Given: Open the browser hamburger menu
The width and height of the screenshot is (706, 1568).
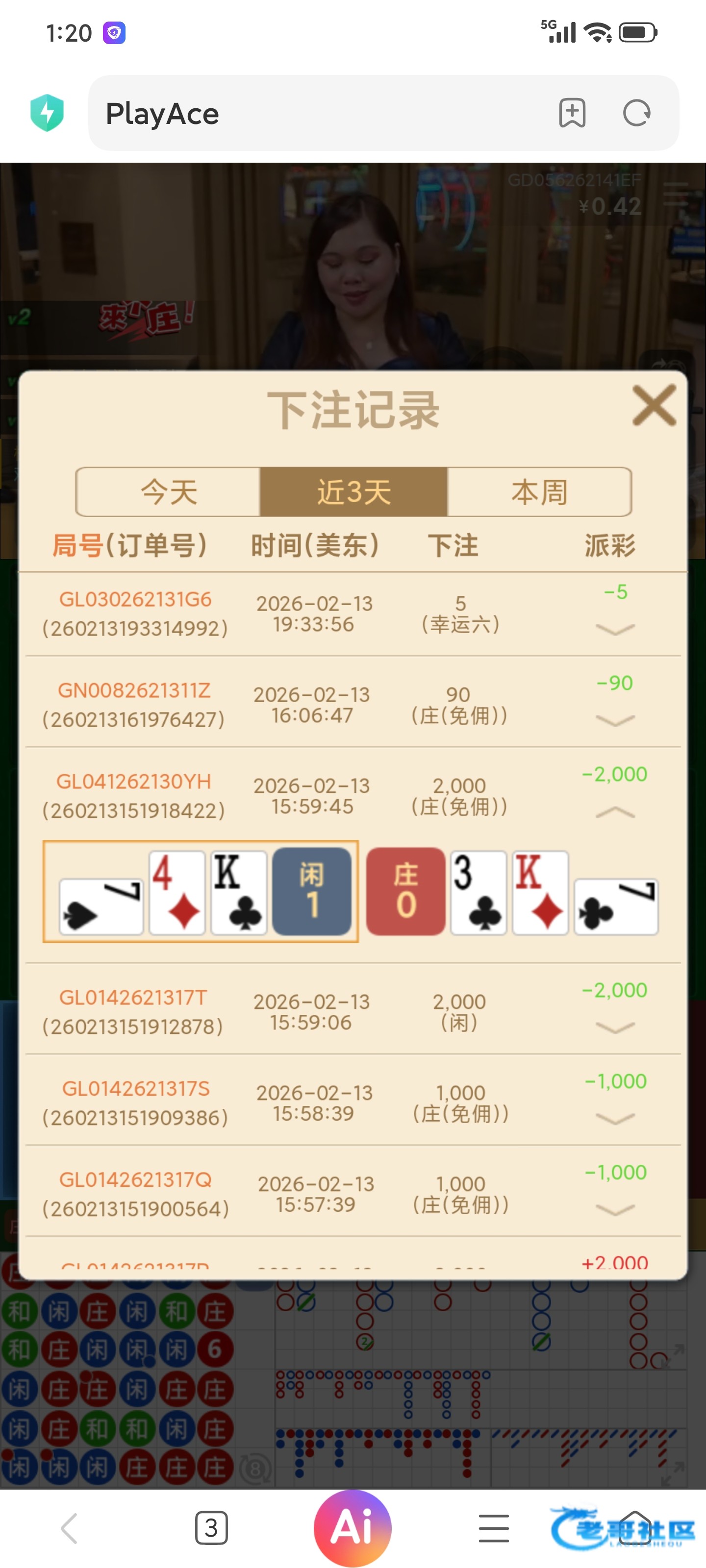Looking at the screenshot, I should [x=493, y=1528].
